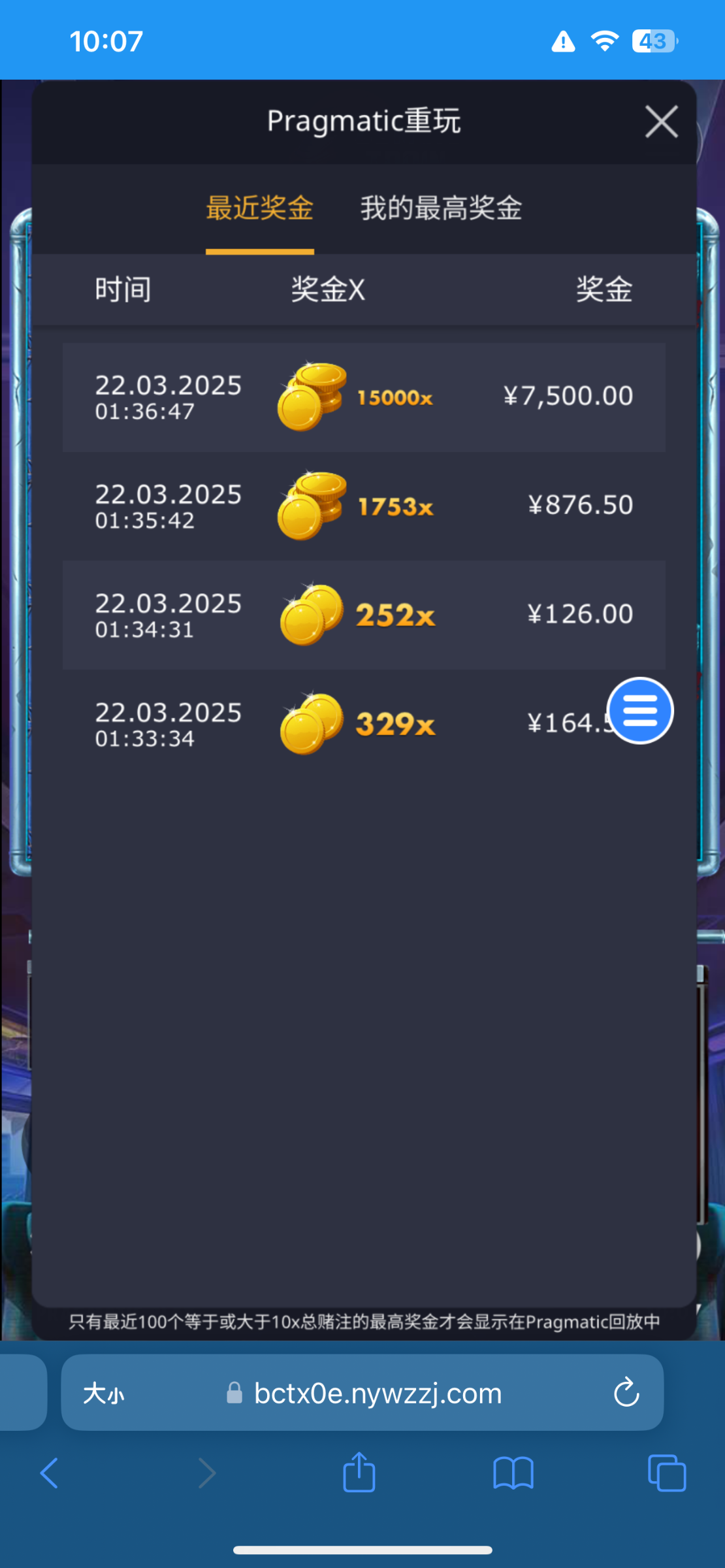This screenshot has width=725, height=1568.
Task: Share this page
Action: point(359,1472)
